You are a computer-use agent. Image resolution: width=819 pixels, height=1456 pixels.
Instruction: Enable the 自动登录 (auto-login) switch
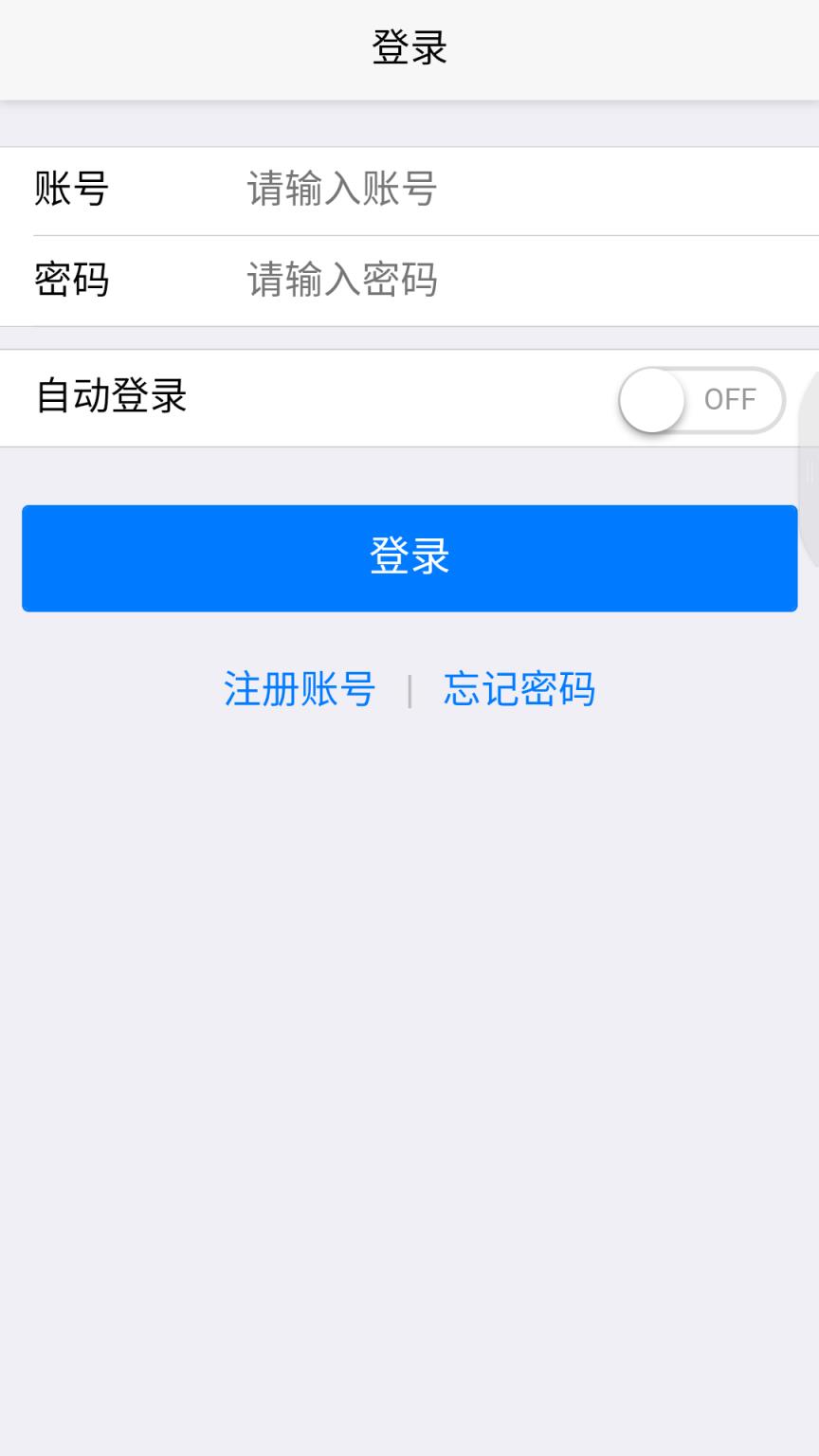click(701, 399)
